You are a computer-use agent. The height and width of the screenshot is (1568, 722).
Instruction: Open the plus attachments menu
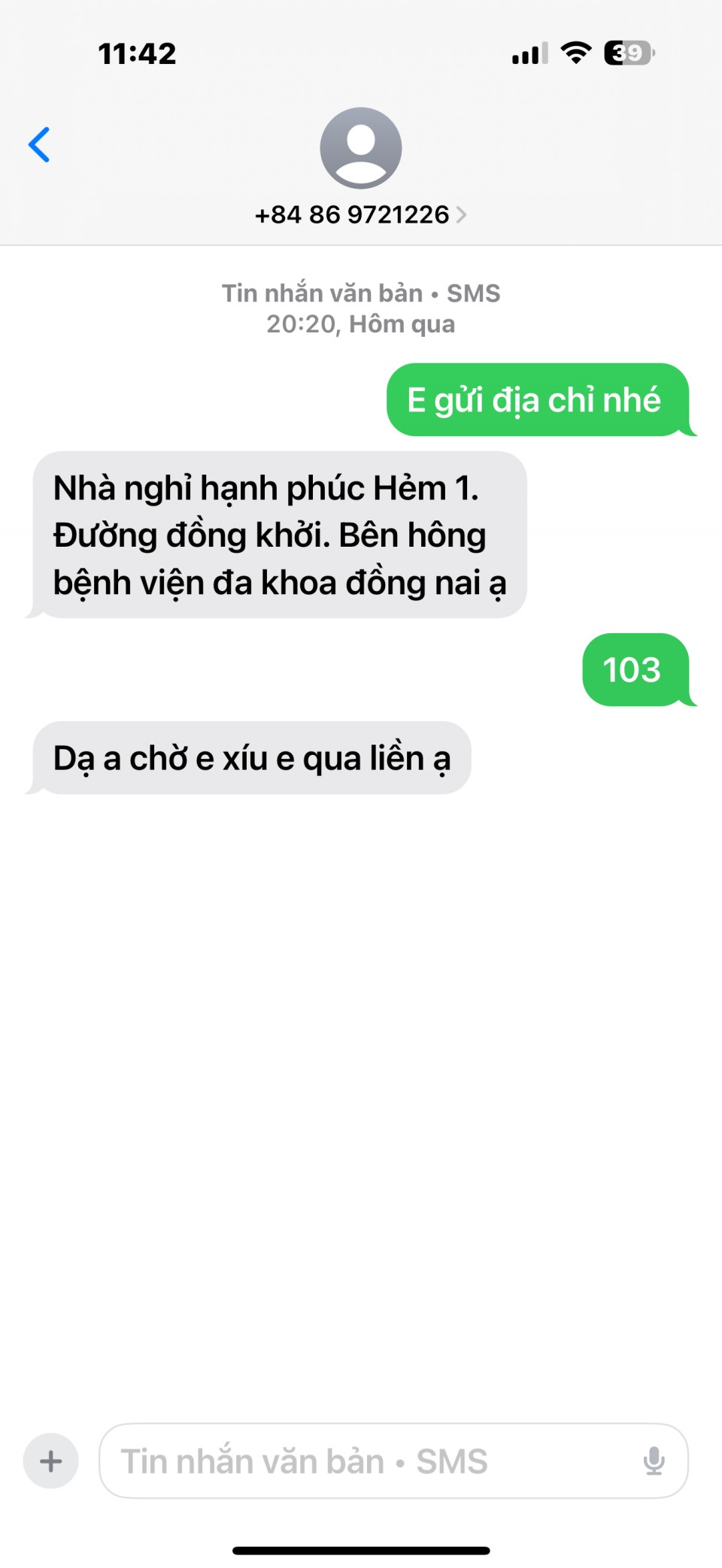(51, 1460)
